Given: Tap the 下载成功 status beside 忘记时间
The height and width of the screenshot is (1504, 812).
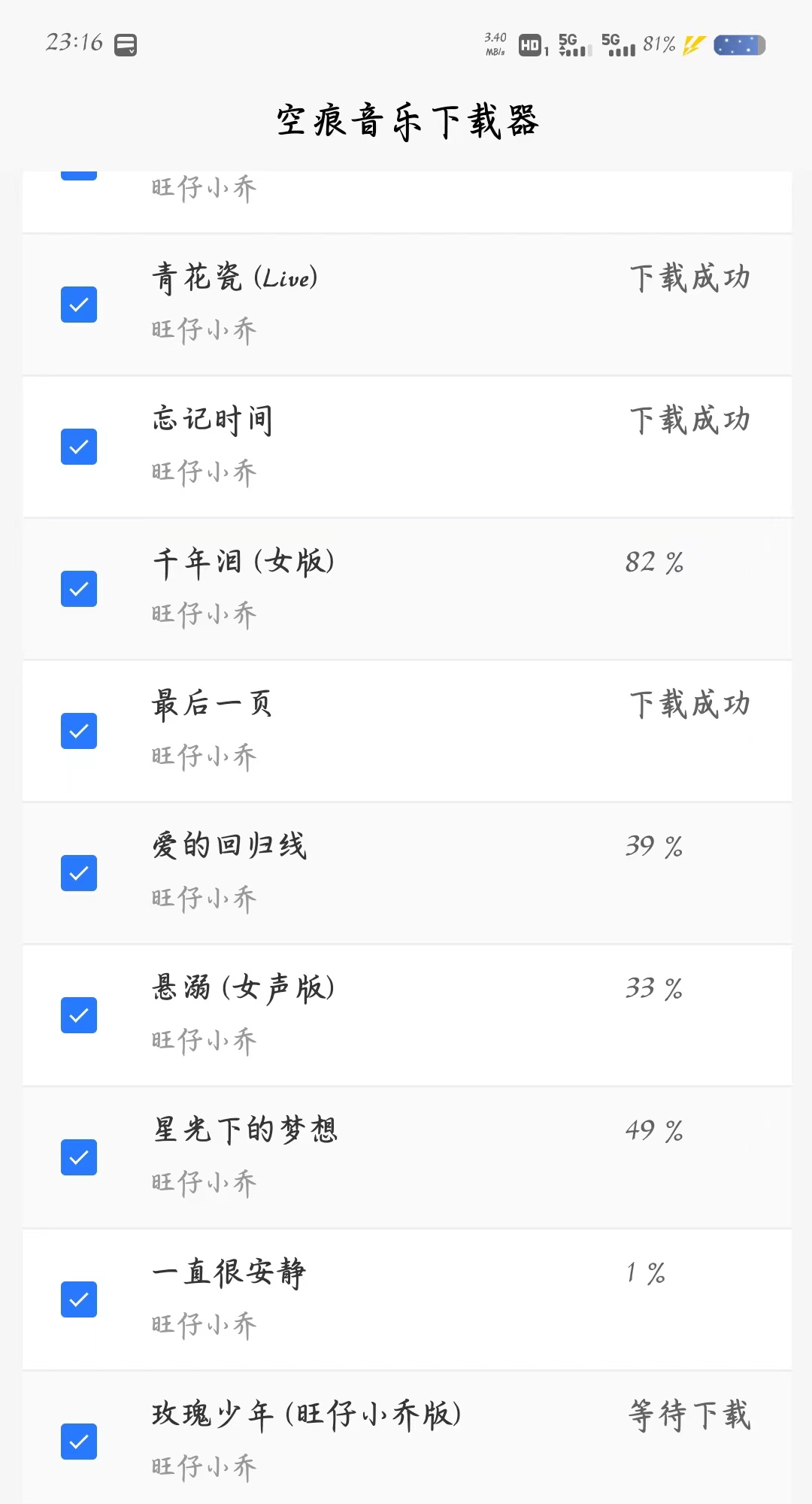Looking at the screenshot, I should [x=689, y=419].
